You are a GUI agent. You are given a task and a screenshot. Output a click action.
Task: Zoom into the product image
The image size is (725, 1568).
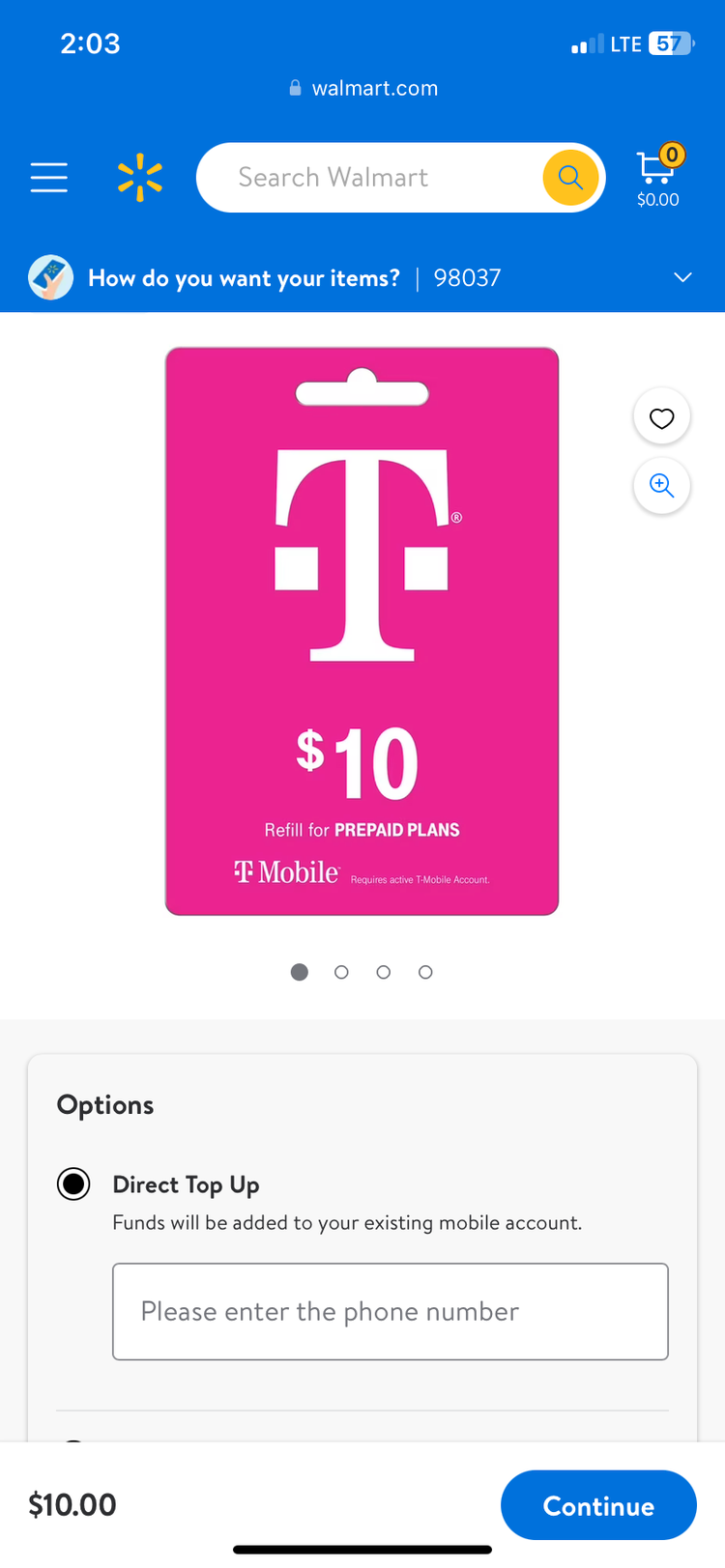point(661,485)
